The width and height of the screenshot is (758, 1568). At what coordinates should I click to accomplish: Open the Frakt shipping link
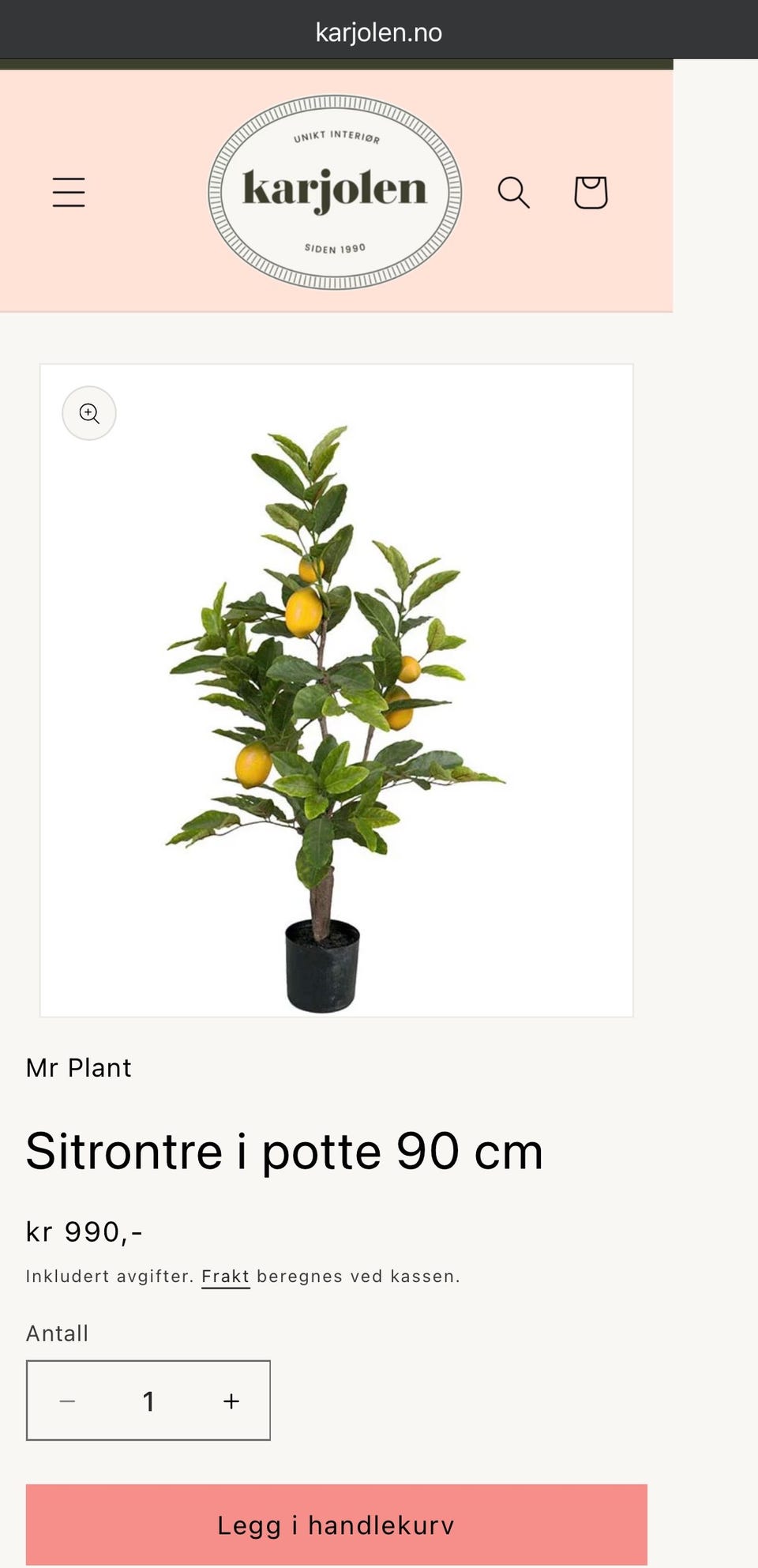pyautogui.click(x=225, y=1277)
